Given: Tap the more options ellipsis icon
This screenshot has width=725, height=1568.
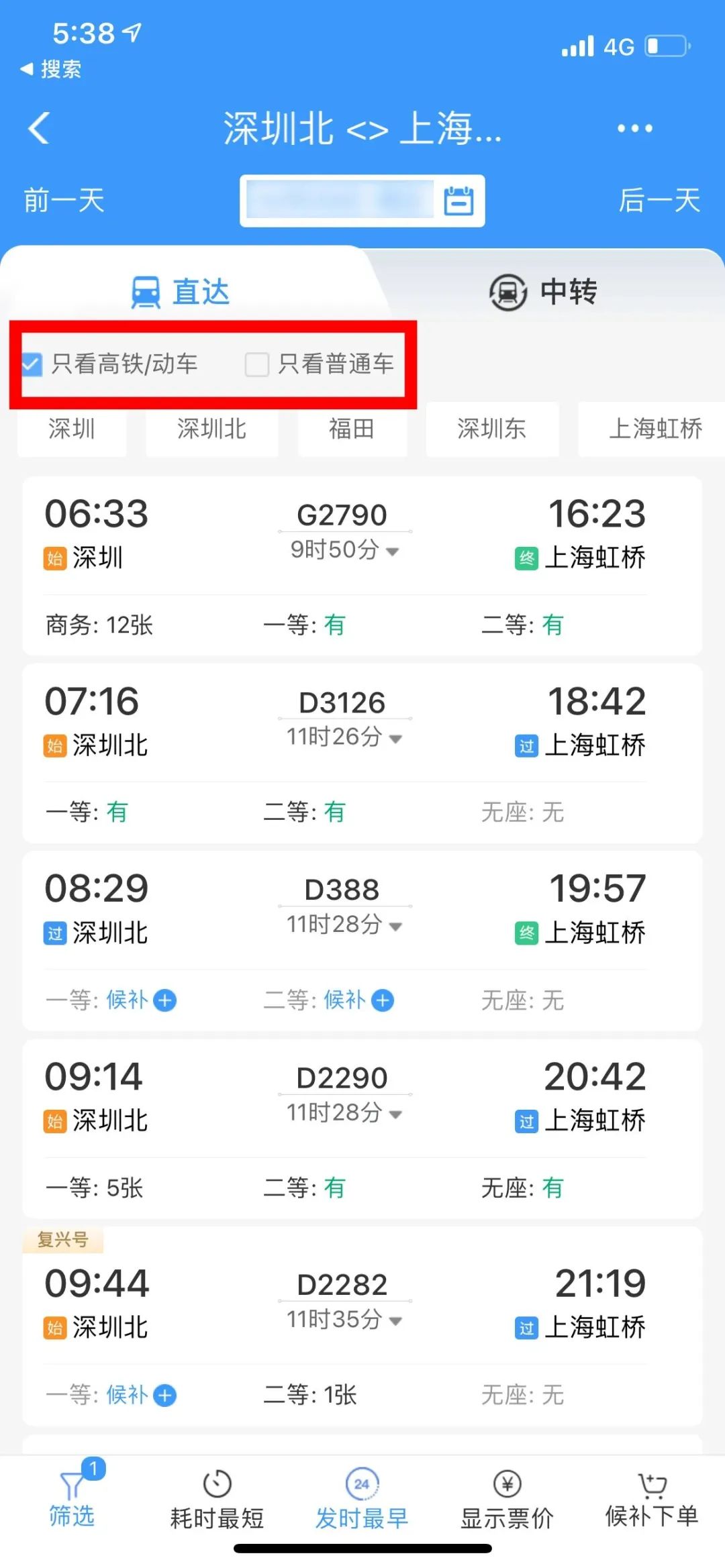Looking at the screenshot, I should (633, 127).
